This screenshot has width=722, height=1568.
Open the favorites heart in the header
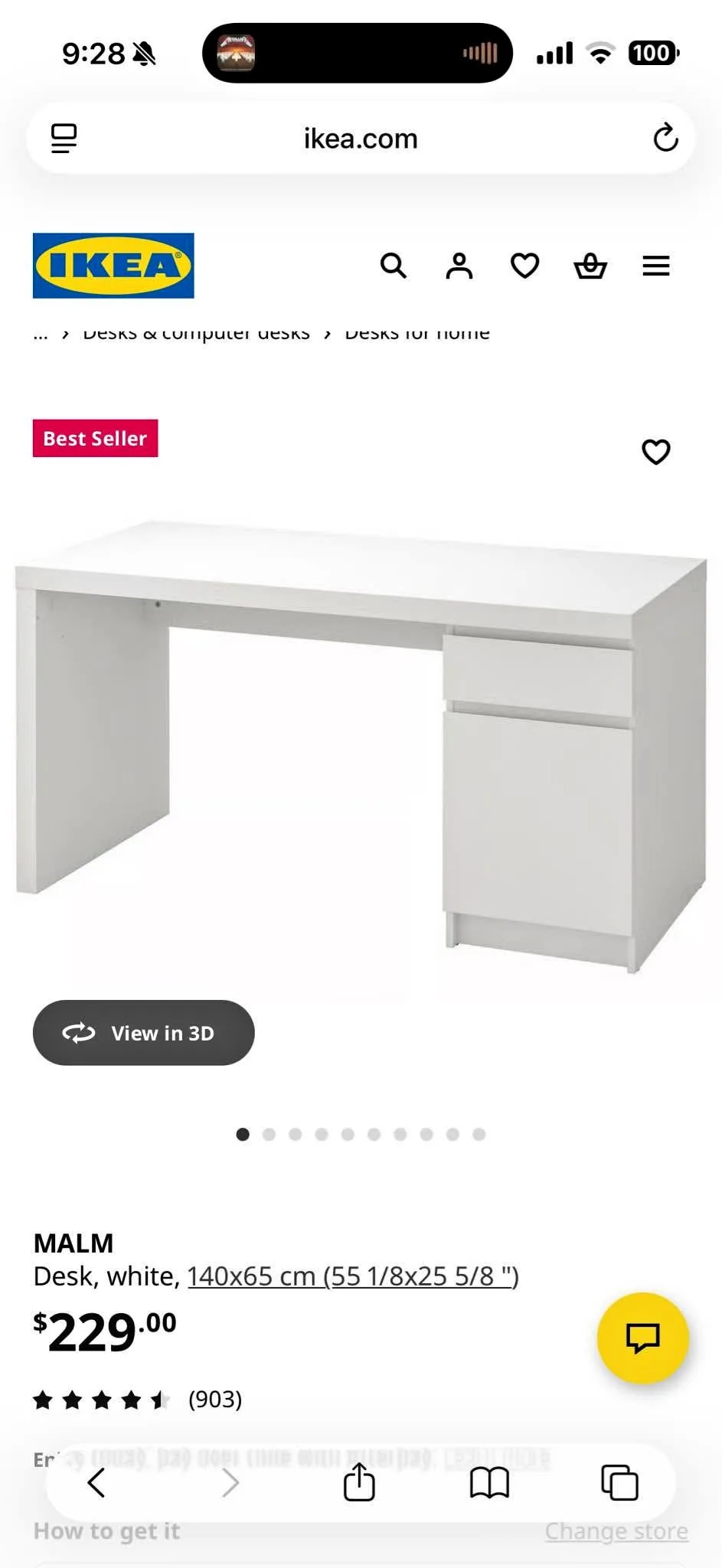coord(524,266)
